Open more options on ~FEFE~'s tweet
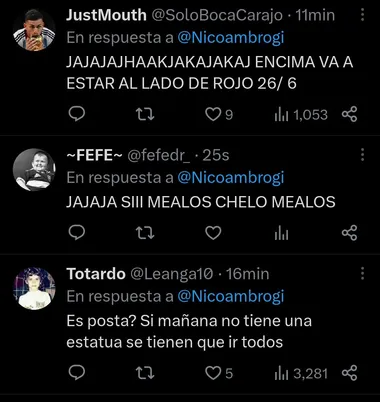 pyautogui.click(x=362, y=155)
